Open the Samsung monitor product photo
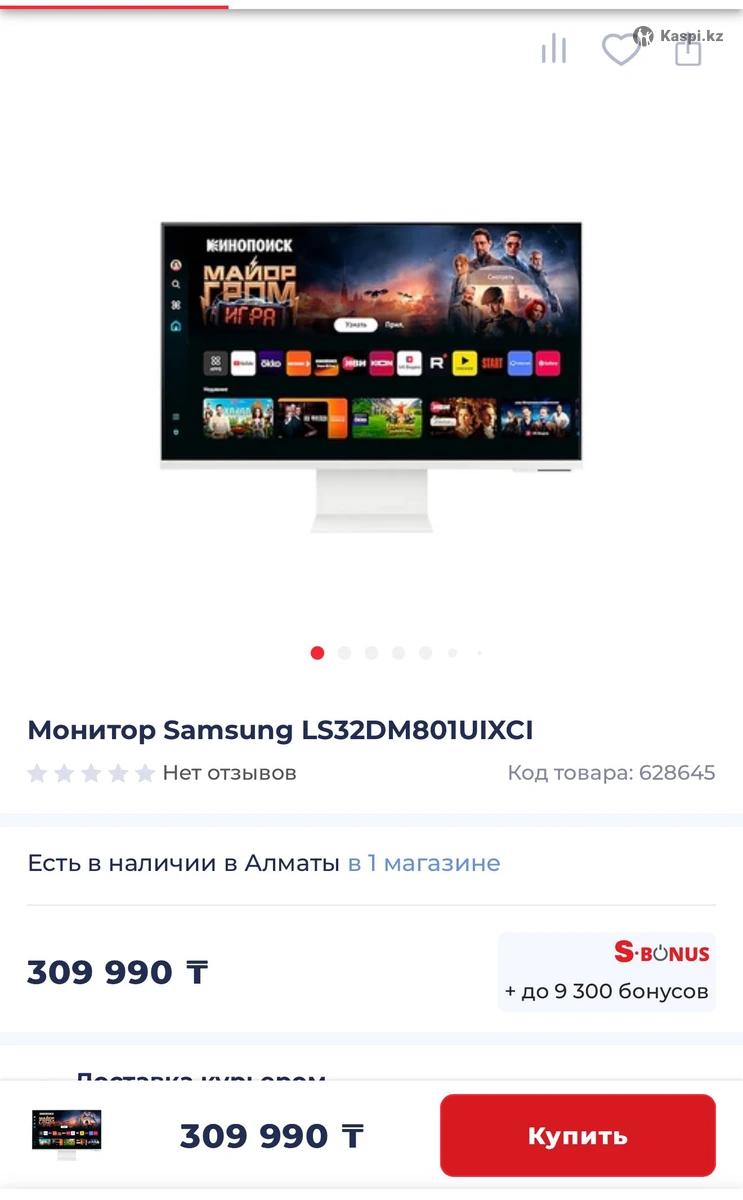Viewport: 743px width, 1200px height. point(371,375)
